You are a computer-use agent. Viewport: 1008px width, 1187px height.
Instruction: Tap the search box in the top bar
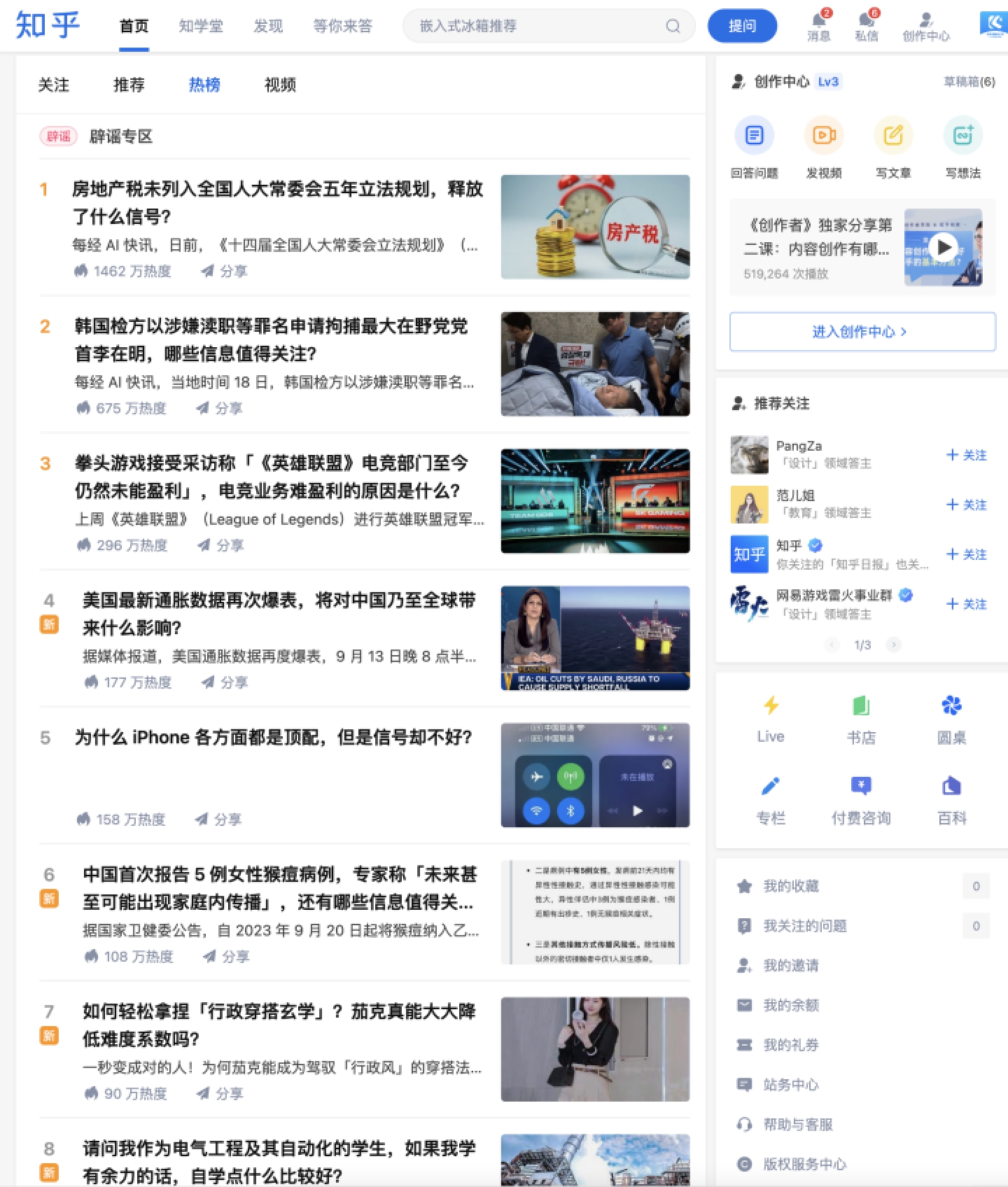click(539, 26)
